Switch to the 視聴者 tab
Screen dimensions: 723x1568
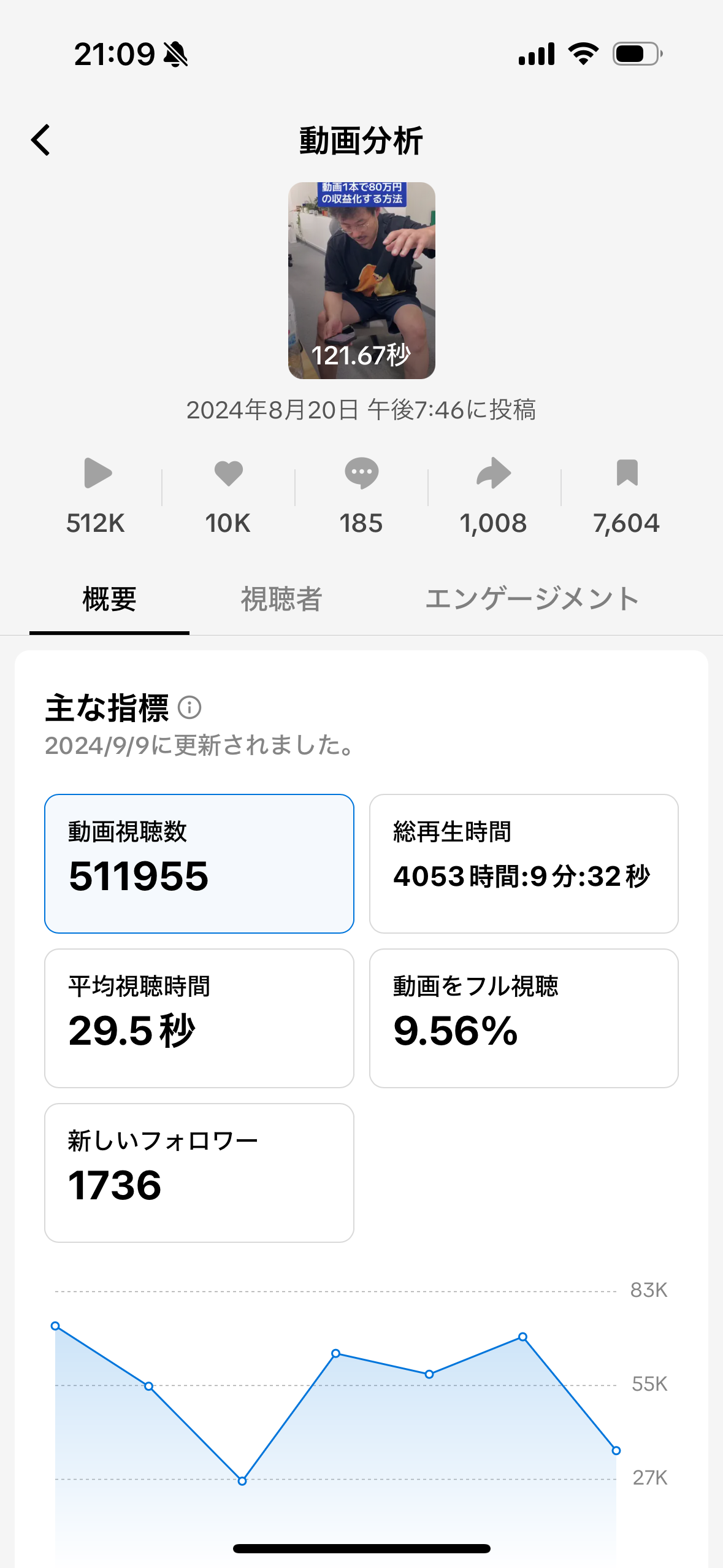tap(281, 599)
